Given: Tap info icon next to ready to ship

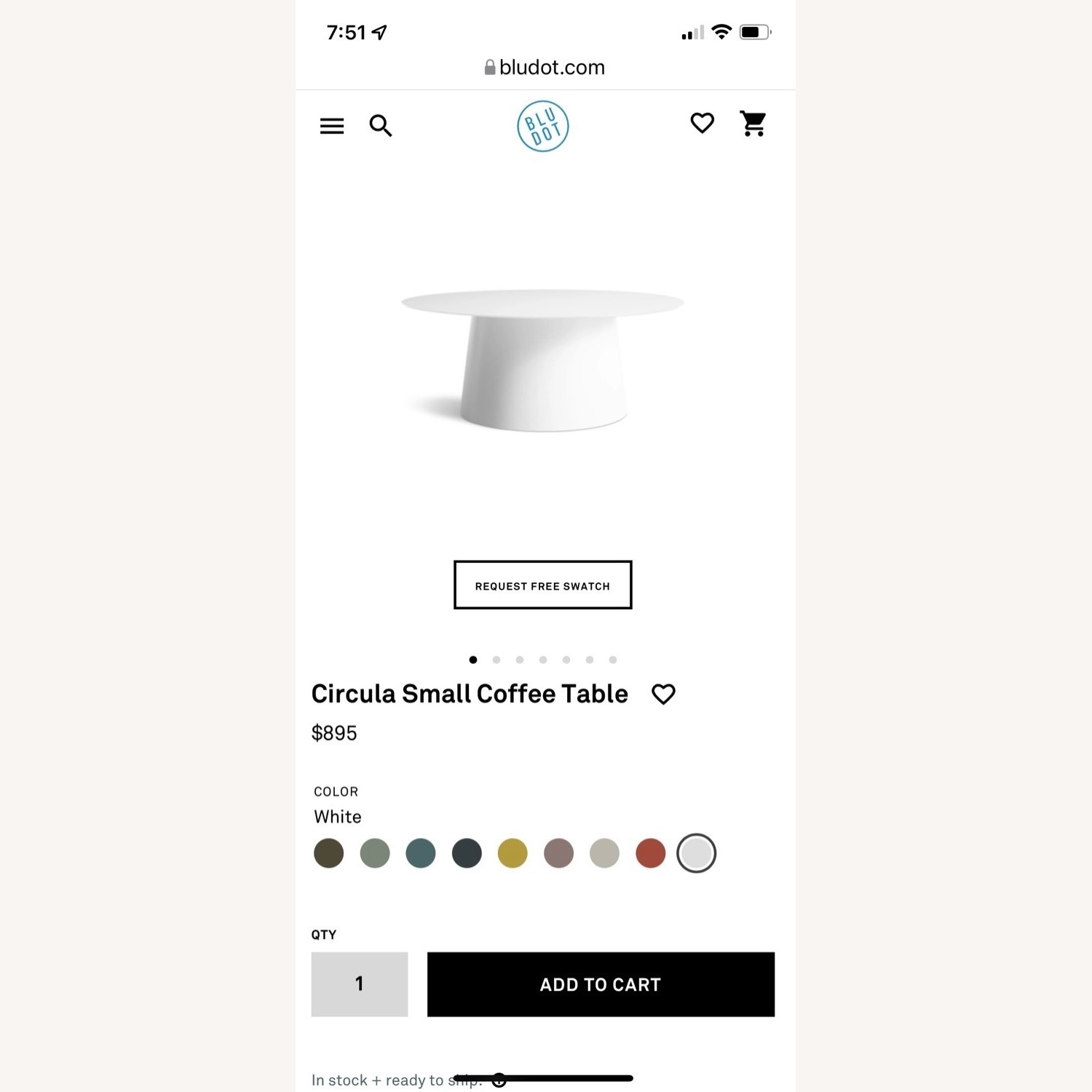Looking at the screenshot, I should click(x=499, y=1080).
